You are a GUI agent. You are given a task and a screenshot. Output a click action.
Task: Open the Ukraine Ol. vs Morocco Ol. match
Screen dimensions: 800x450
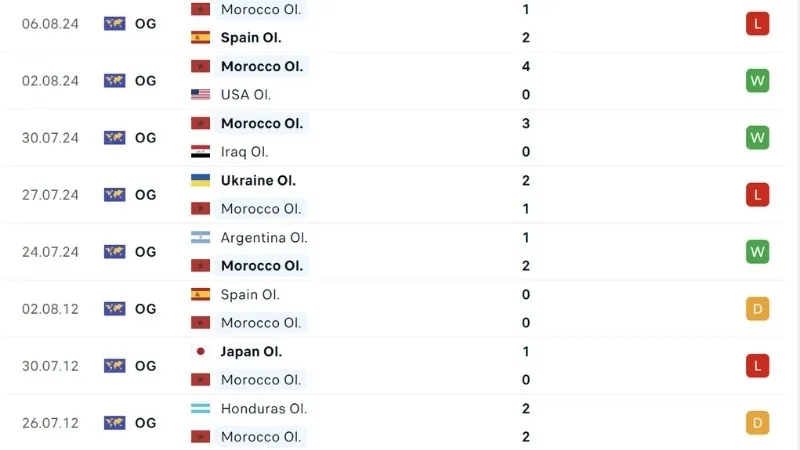click(400, 195)
